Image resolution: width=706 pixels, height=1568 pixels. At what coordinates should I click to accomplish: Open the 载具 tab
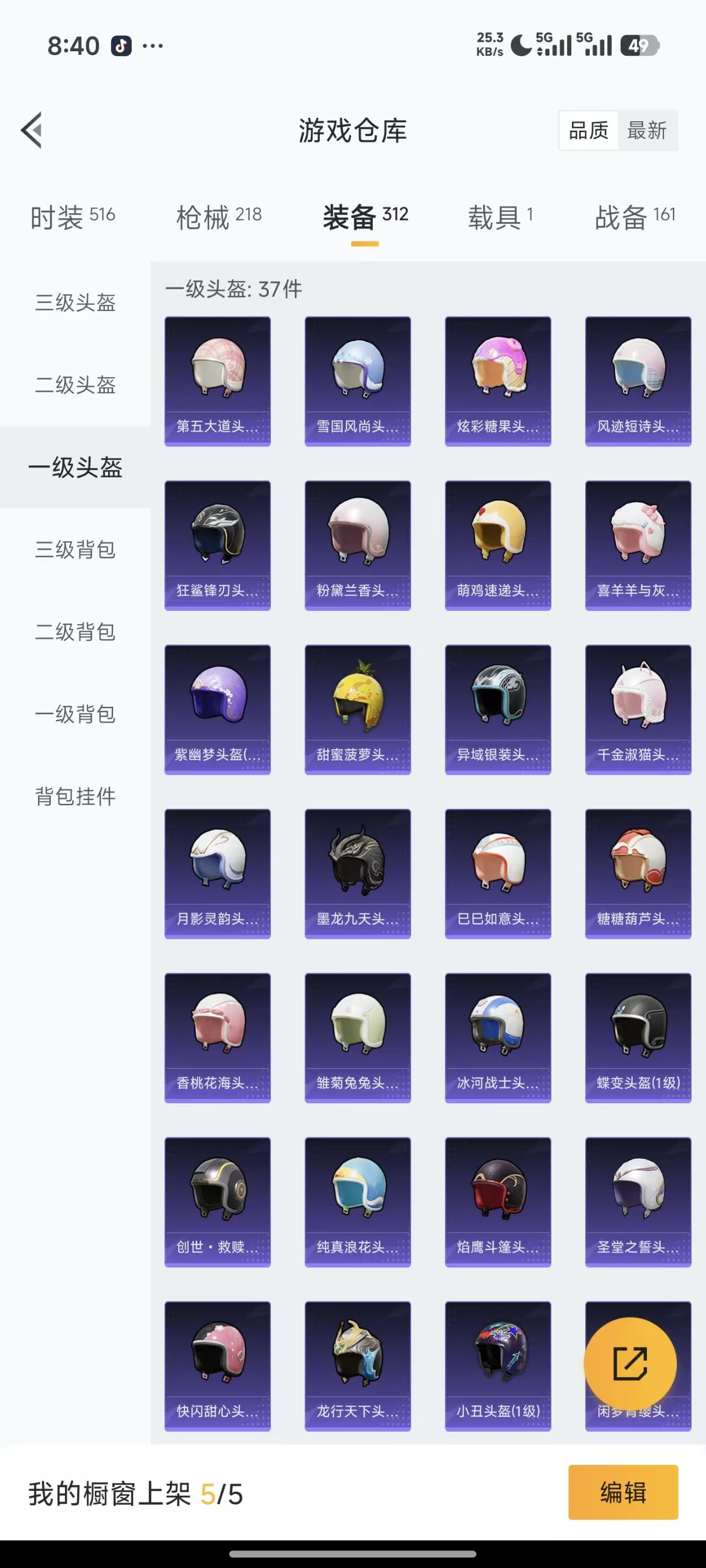click(x=500, y=216)
